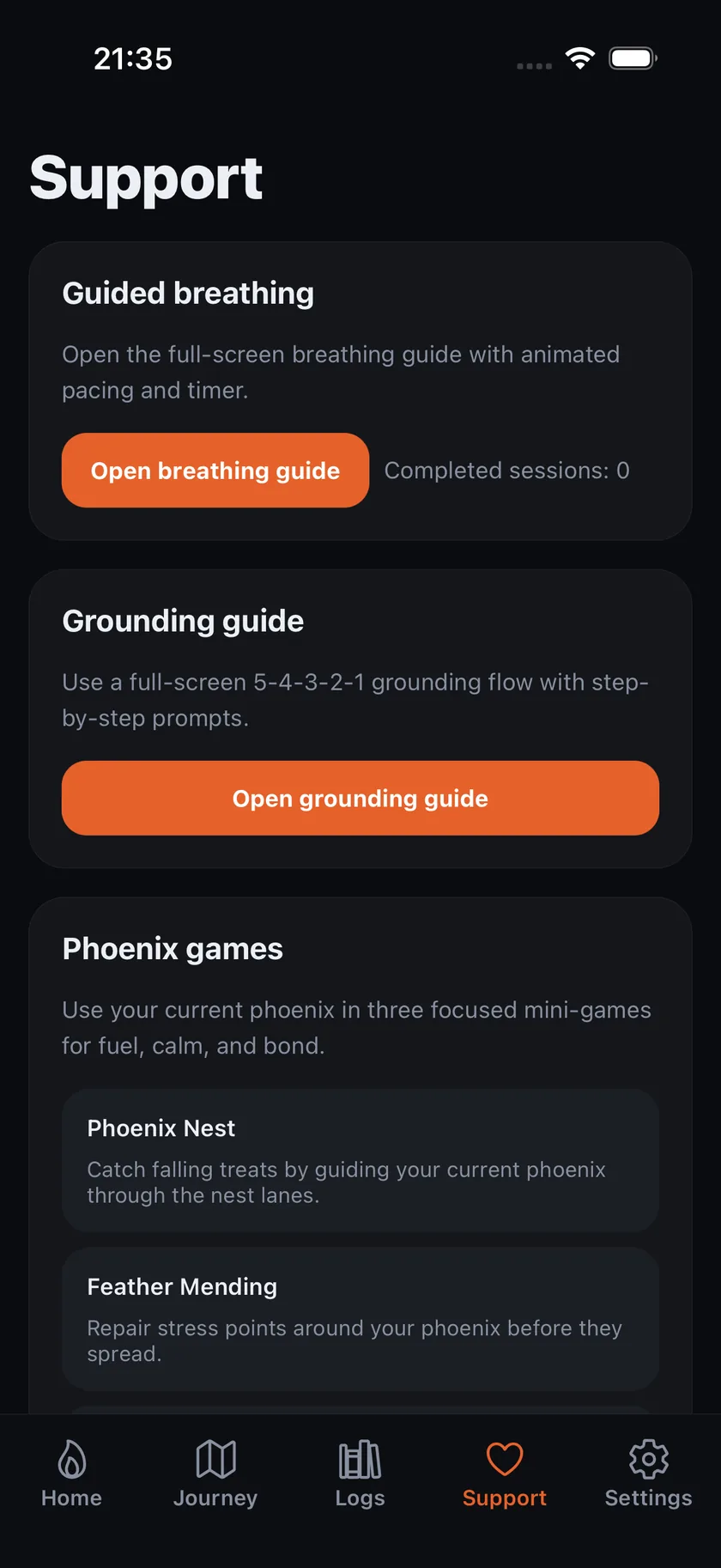Start the Feather Mending mini-game
This screenshot has width=721, height=1568.
[360, 1318]
